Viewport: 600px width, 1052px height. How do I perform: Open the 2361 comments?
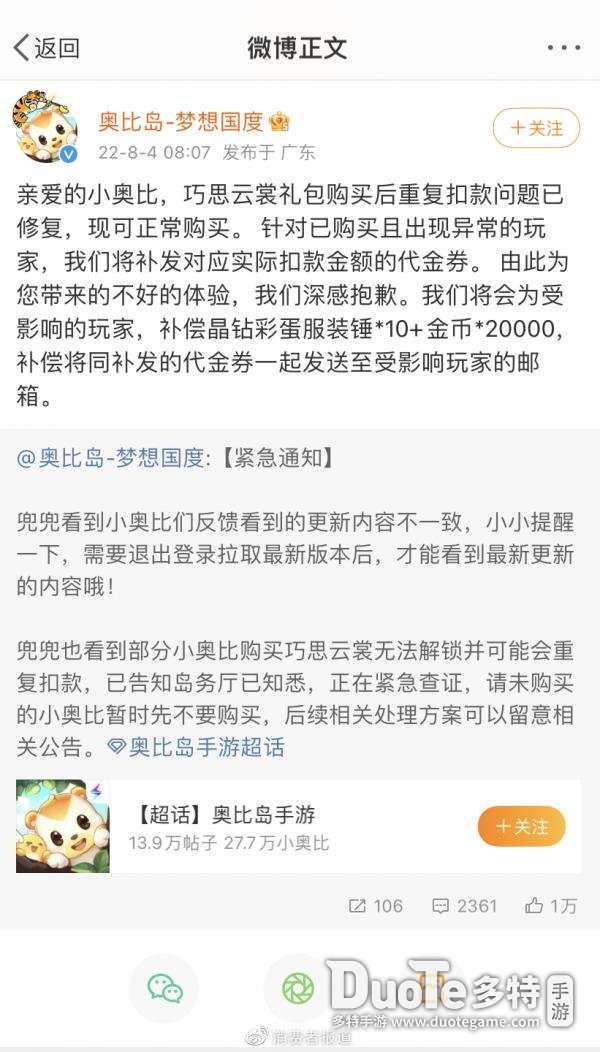[x=465, y=905]
